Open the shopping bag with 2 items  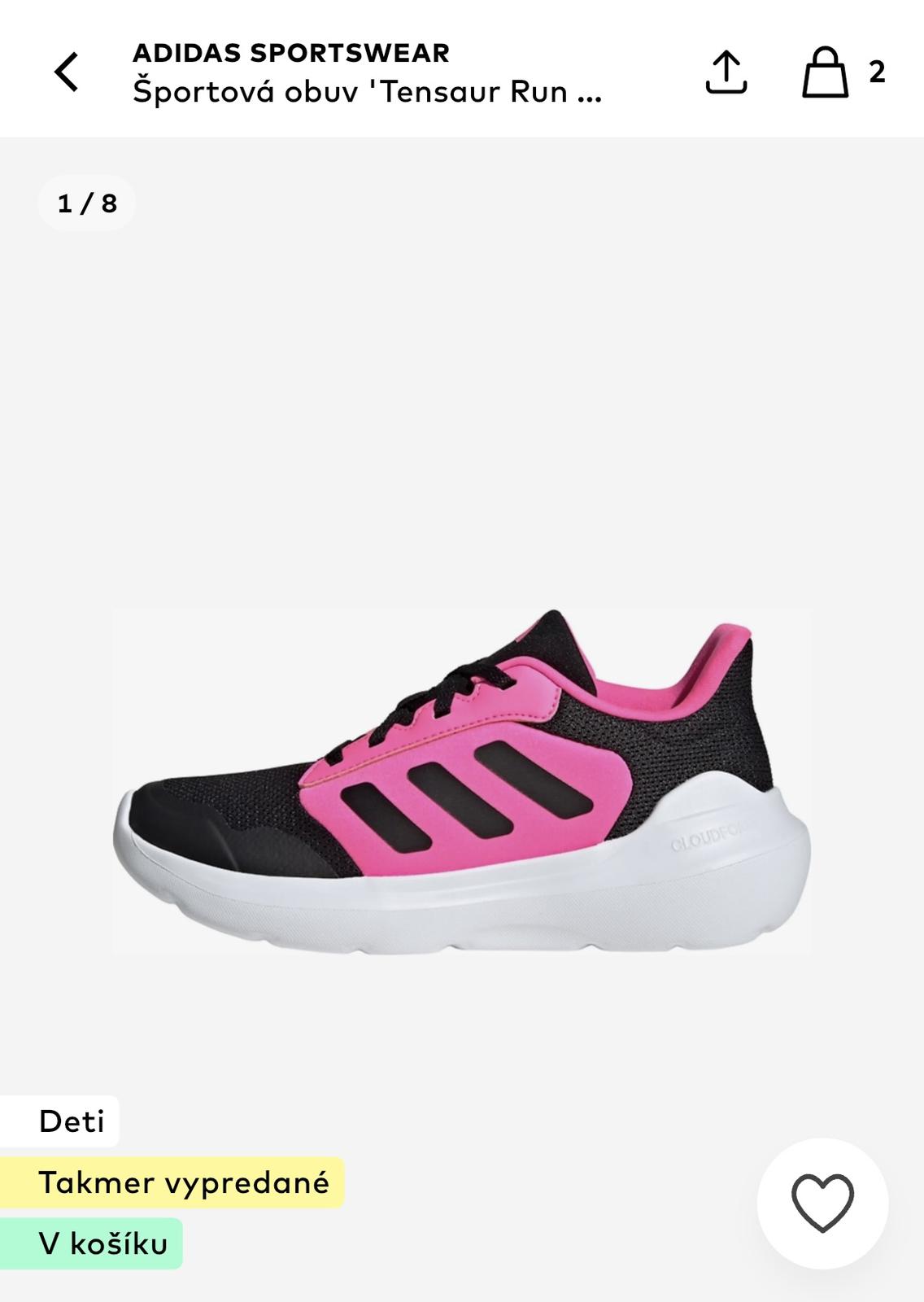pos(826,72)
